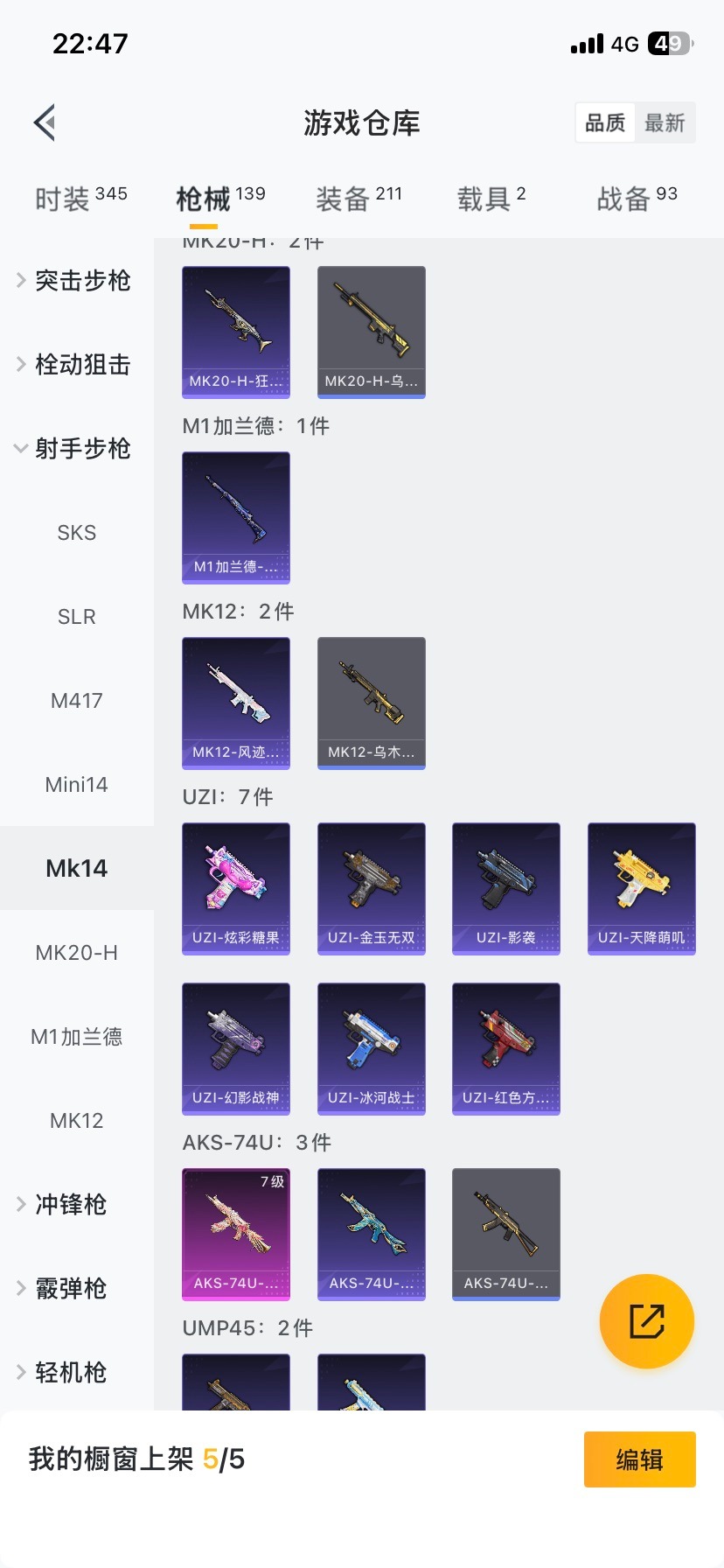The width and height of the screenshot is (724, 1568).
Task: Open the level 7 AKS-74U skin
Action: (x=236, y=1234)
